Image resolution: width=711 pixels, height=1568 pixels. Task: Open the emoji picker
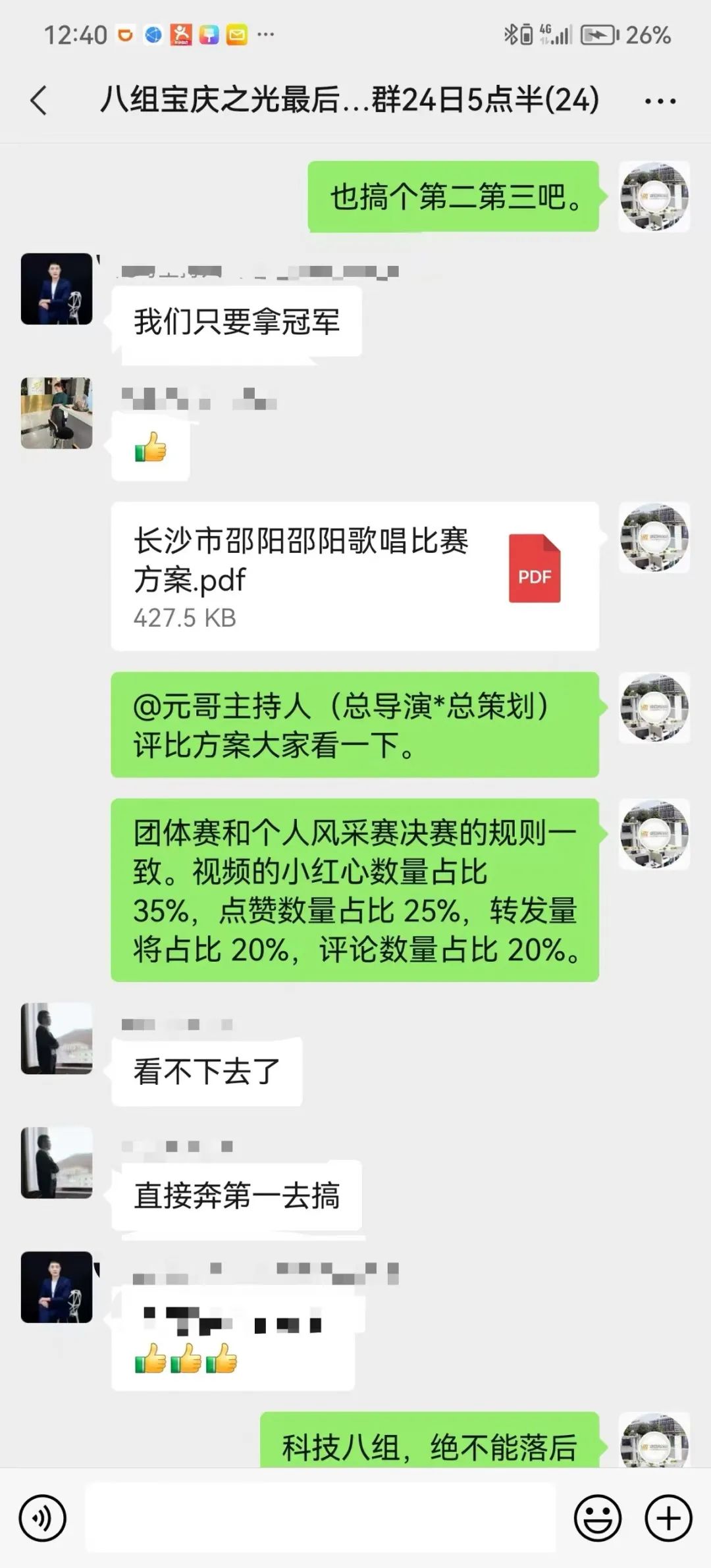[597, 1518]
